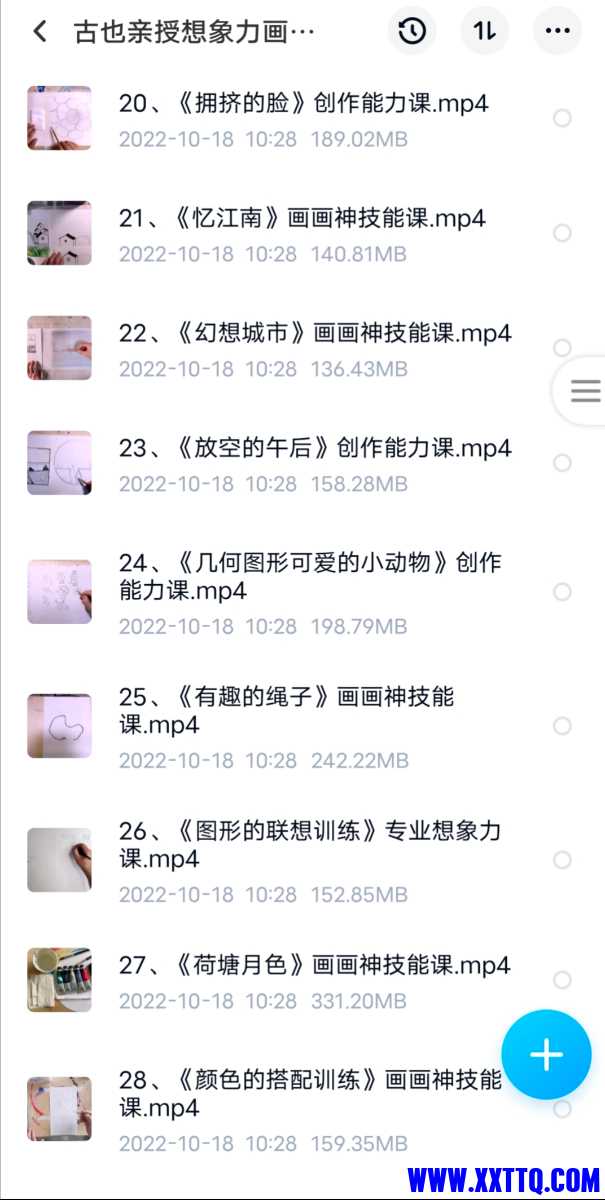Open the sort order options

(485, 31)
